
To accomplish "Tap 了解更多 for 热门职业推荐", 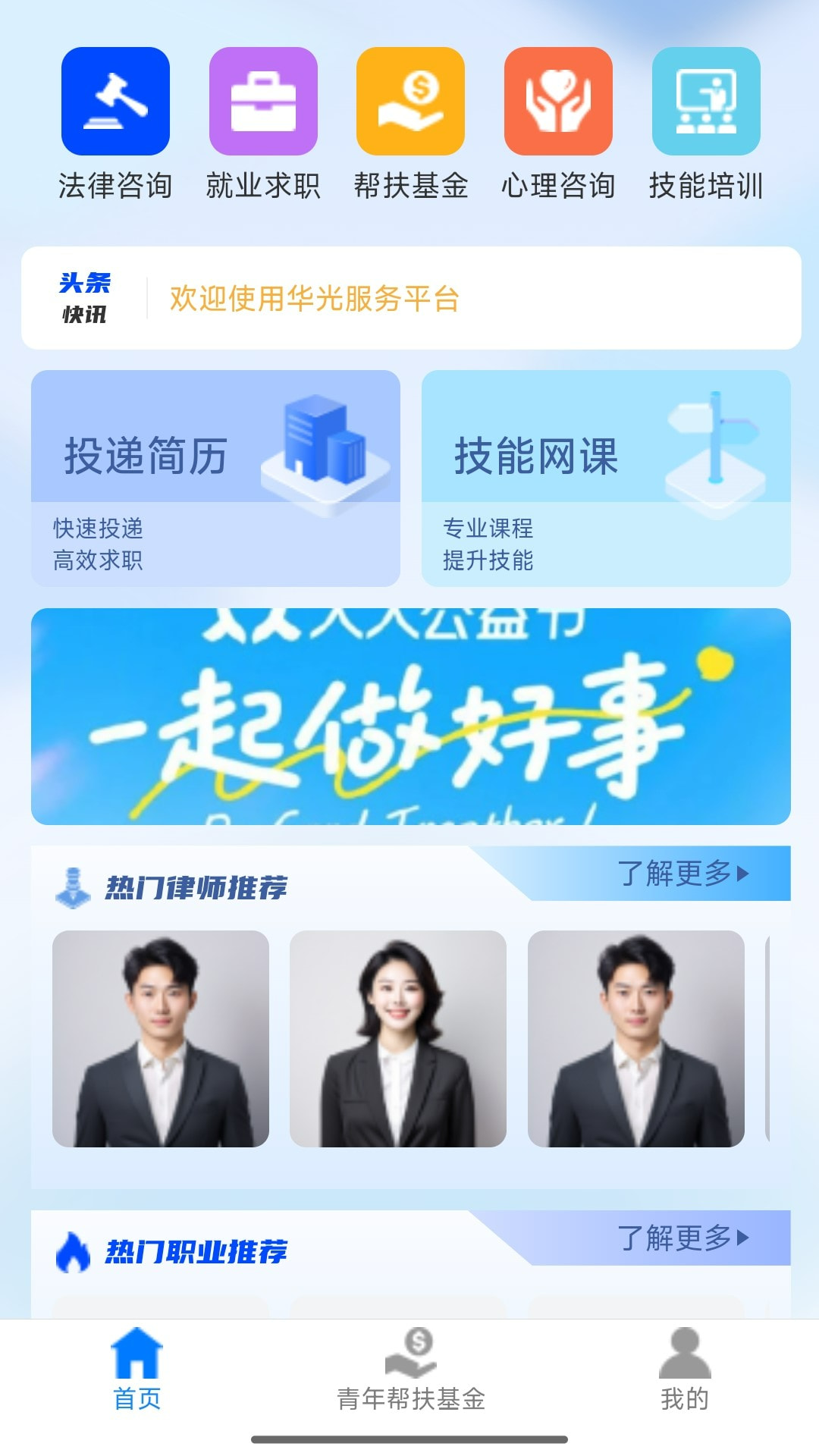I will click(682, 1238).
